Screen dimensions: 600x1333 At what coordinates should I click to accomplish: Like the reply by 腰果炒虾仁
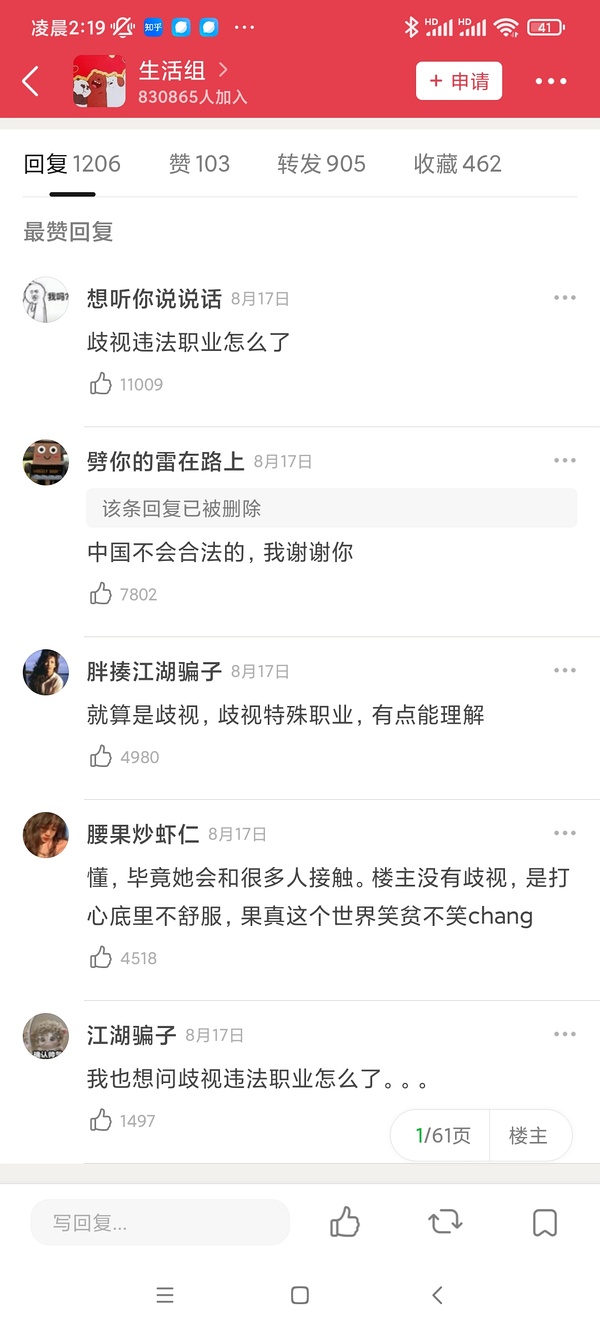[101, 958]
